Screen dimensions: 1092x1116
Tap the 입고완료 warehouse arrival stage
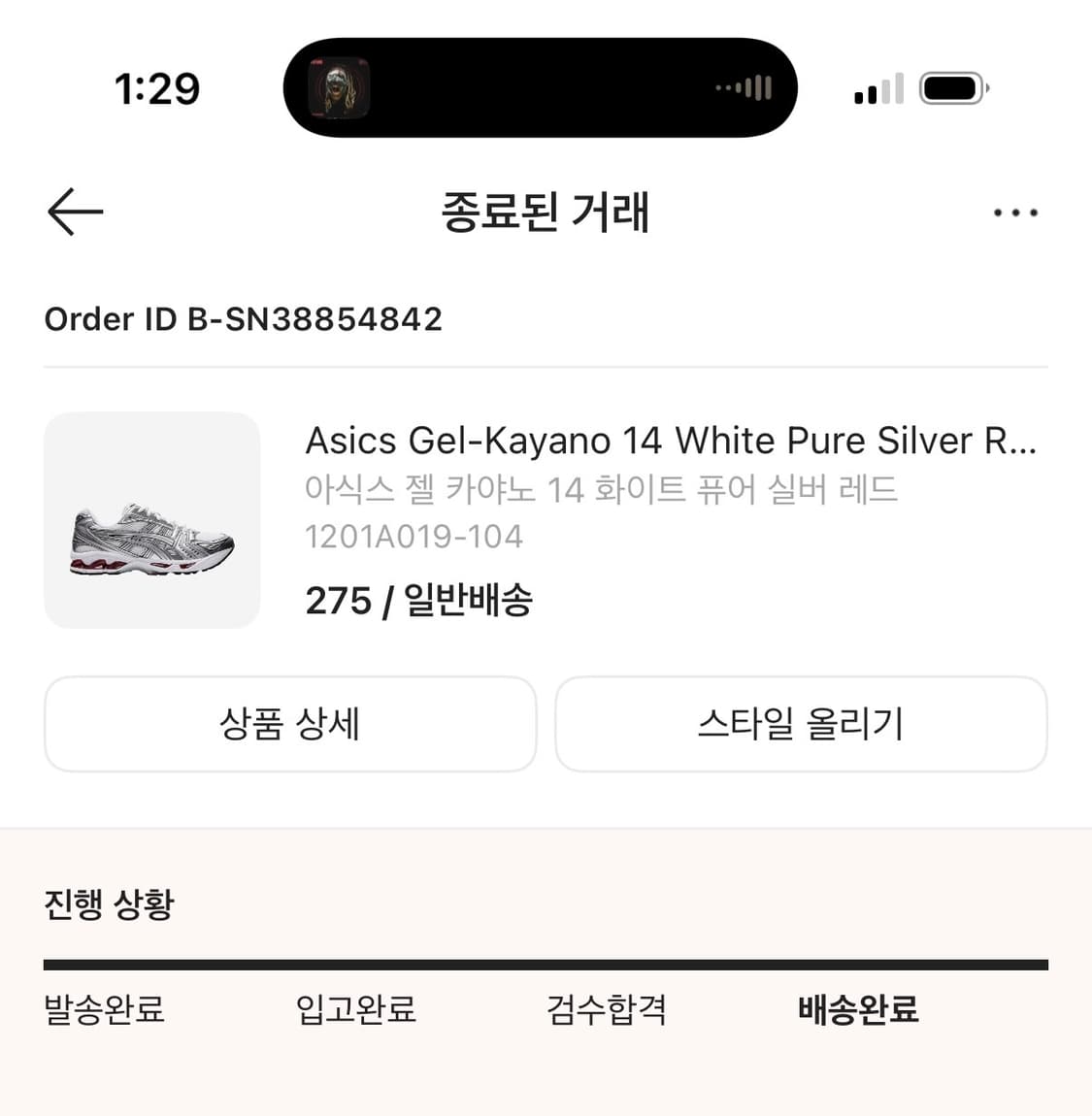[355, 1010]
